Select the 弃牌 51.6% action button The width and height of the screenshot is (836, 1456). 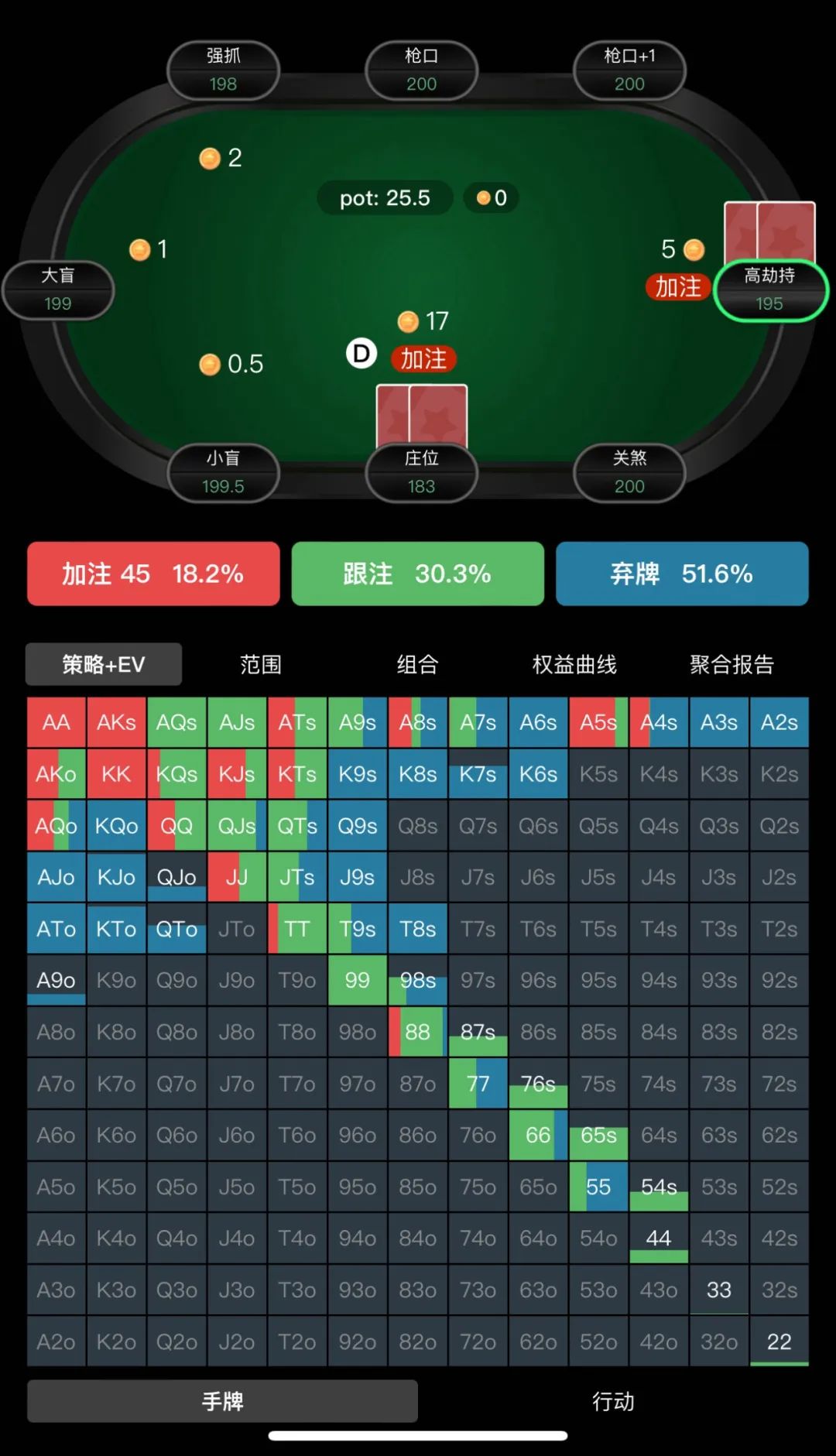[682, 574]
